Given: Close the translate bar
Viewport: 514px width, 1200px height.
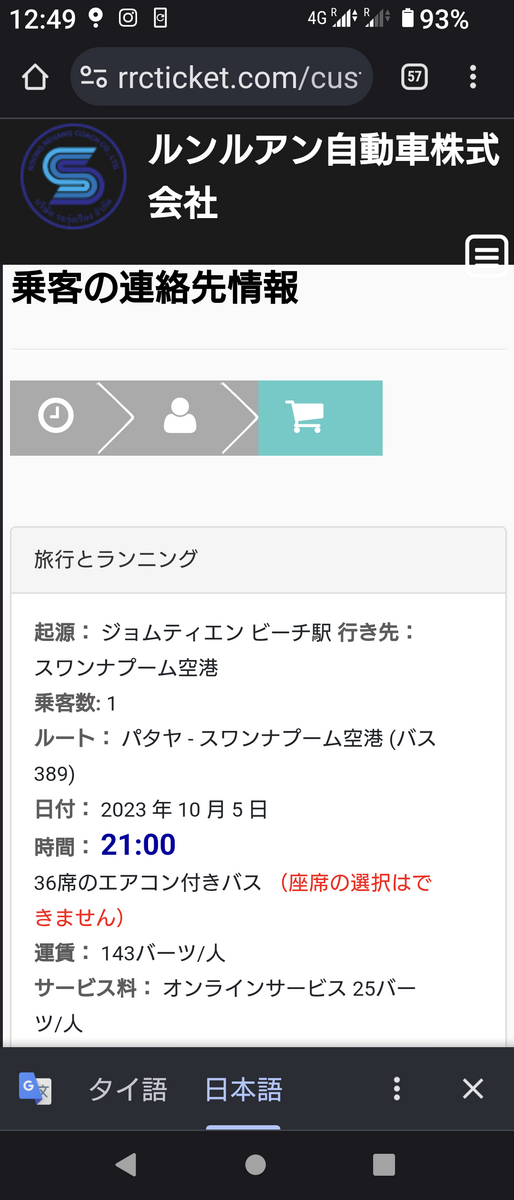Looking at the screenshot, I should (x=473, y=1089).
